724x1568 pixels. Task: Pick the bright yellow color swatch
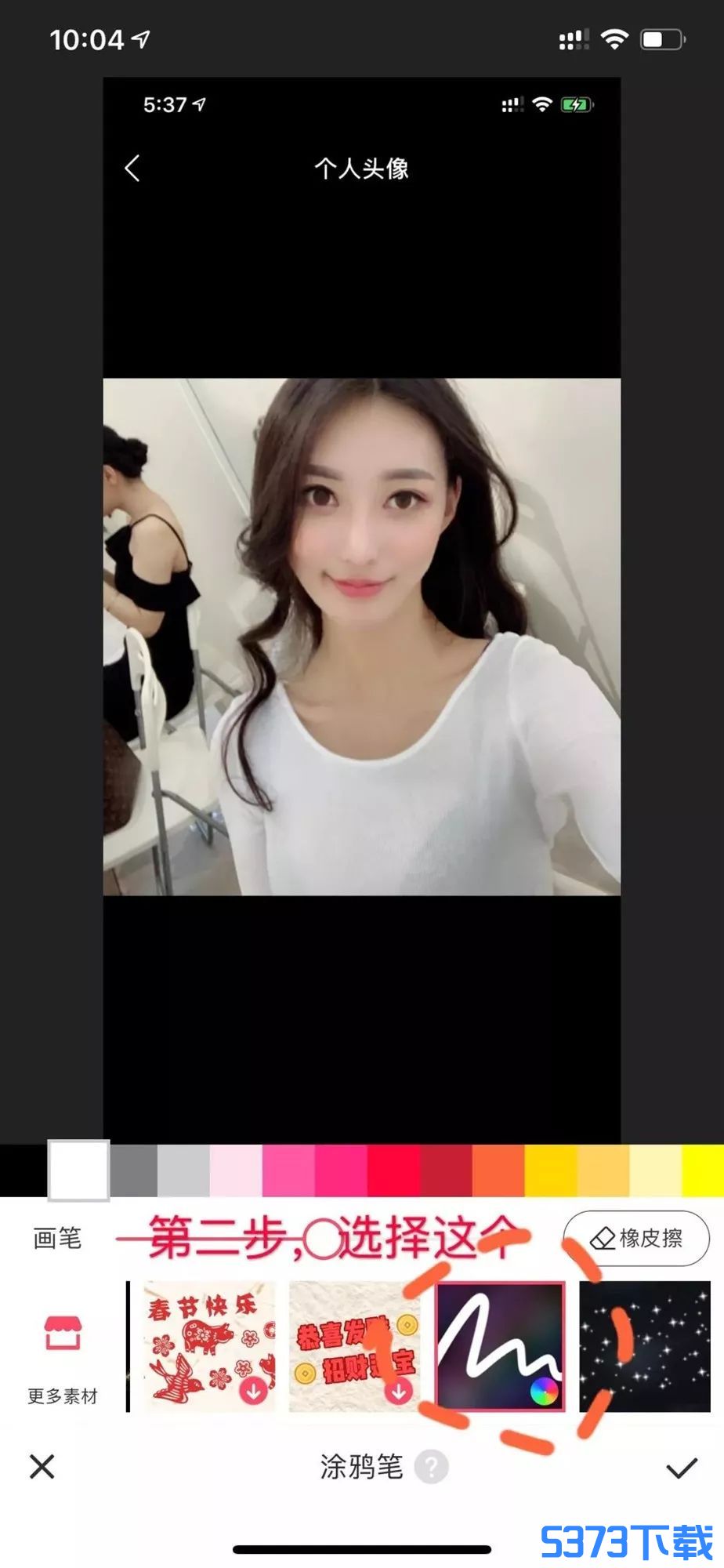pyautogui.click(x=703, y=1171)
